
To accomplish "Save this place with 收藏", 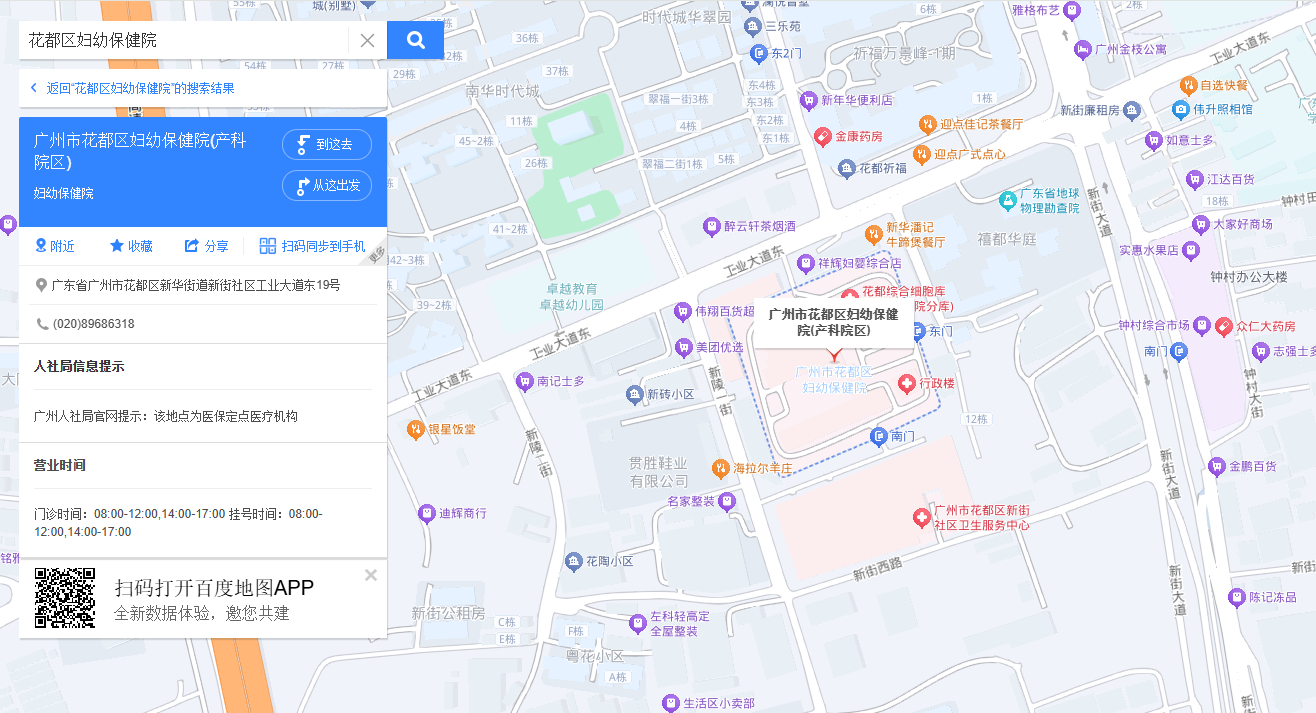I will (x=131, y=246).
